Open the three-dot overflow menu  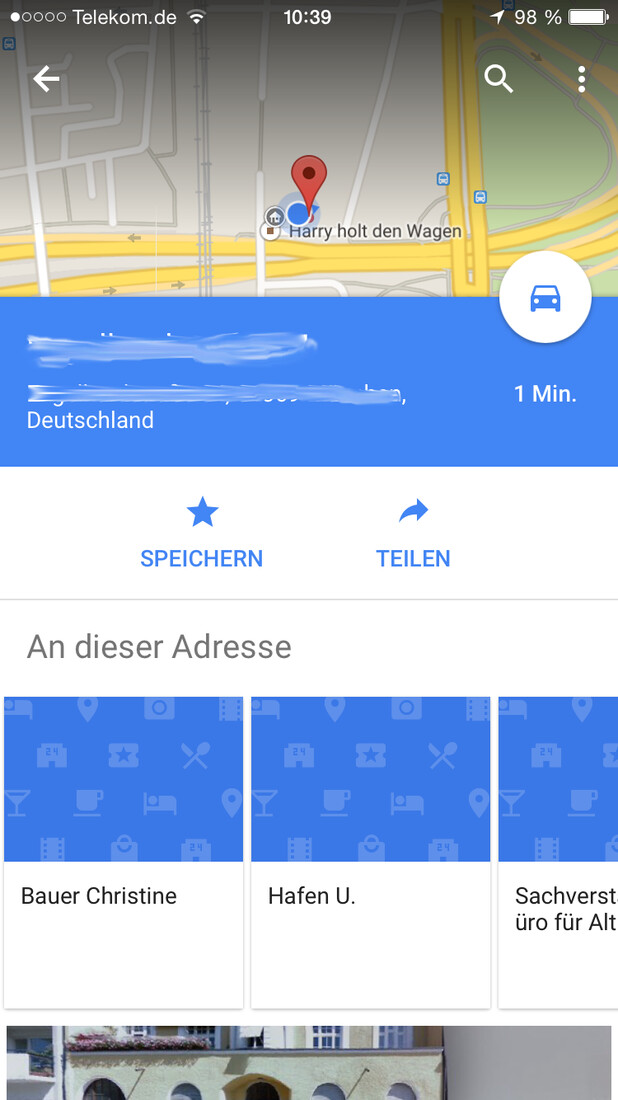tap(581, 79)
